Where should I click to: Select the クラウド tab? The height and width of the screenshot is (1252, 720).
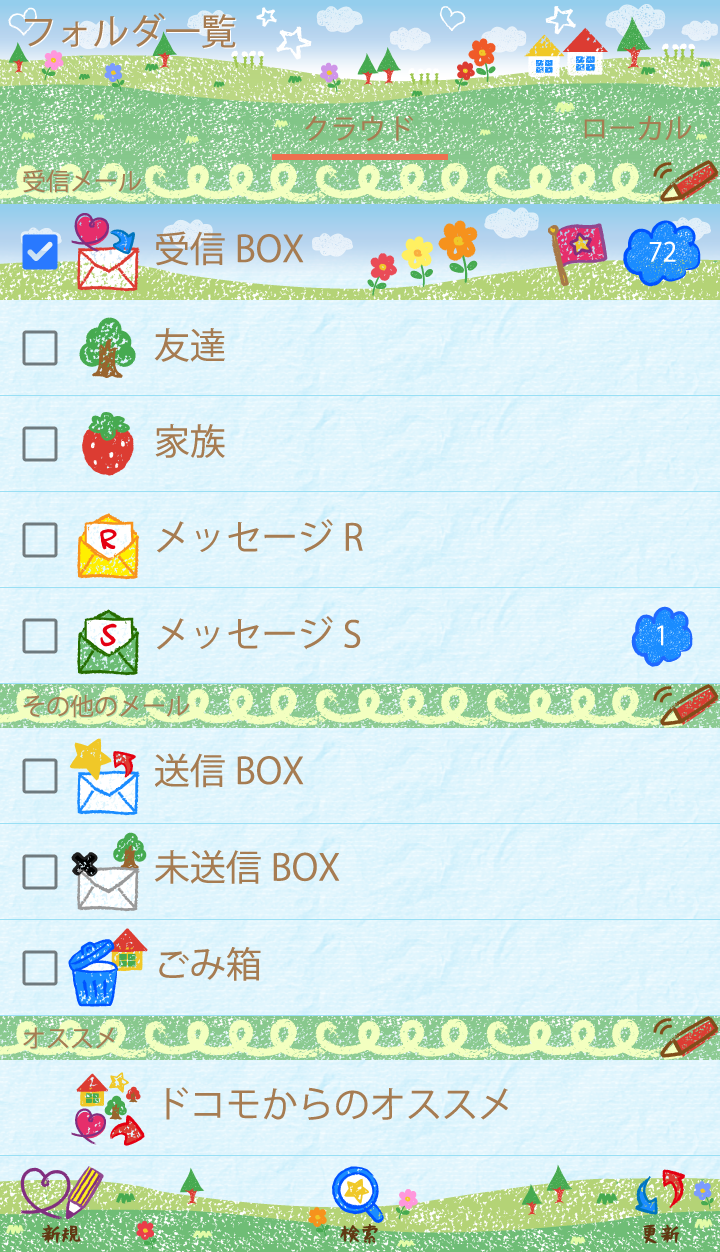pos(358,129)
